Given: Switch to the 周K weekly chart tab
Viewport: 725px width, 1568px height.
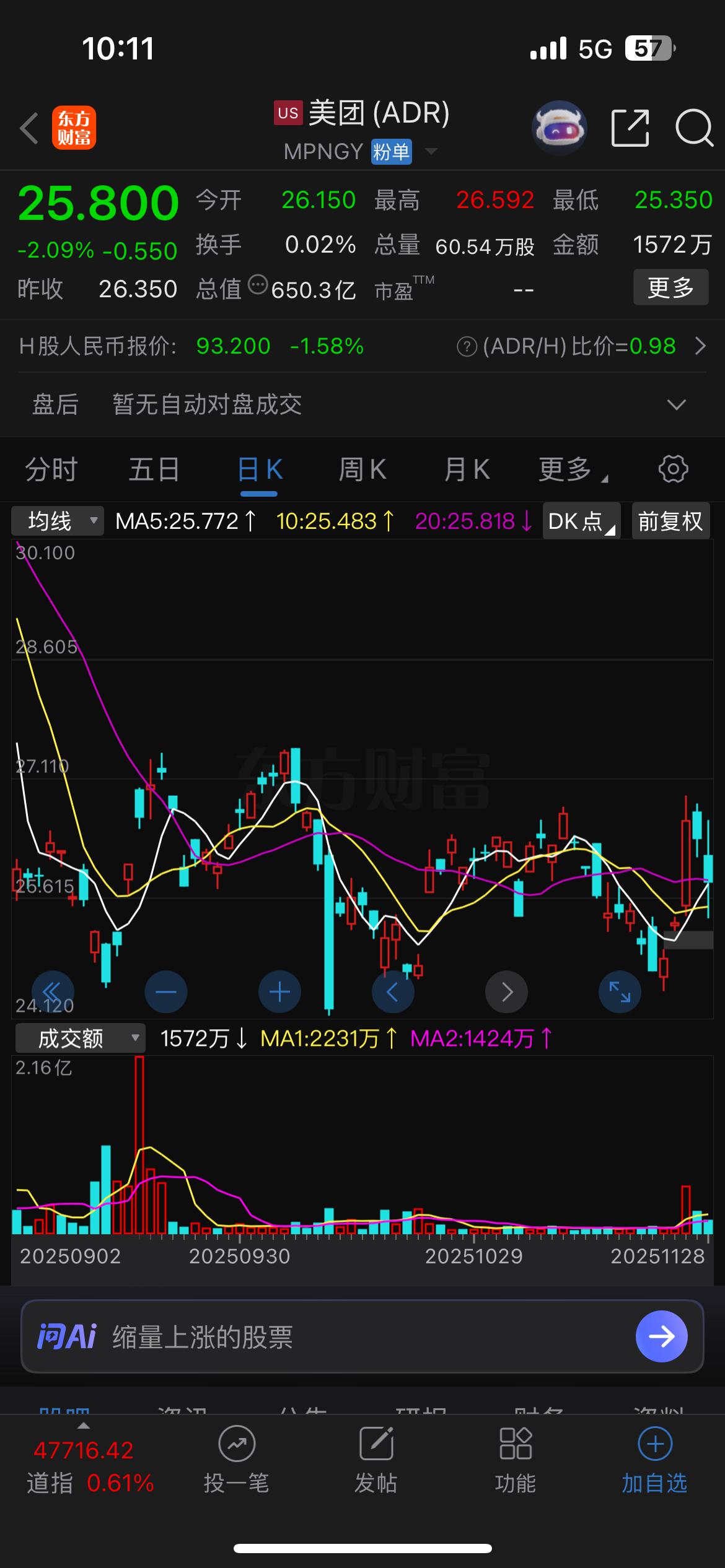Looking at the screenshot, I should (x=362, y=469).
